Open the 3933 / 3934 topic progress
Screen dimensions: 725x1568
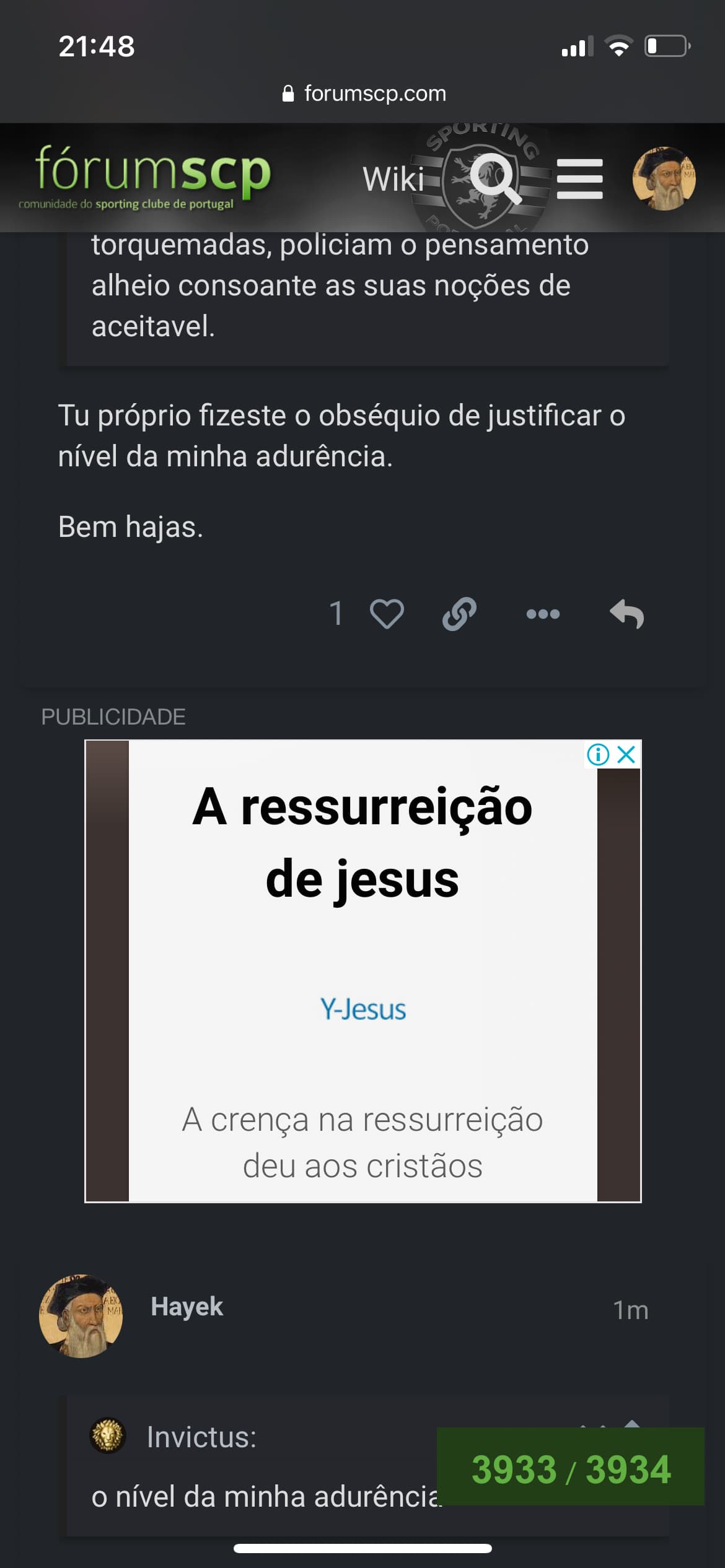(570, 1469)
